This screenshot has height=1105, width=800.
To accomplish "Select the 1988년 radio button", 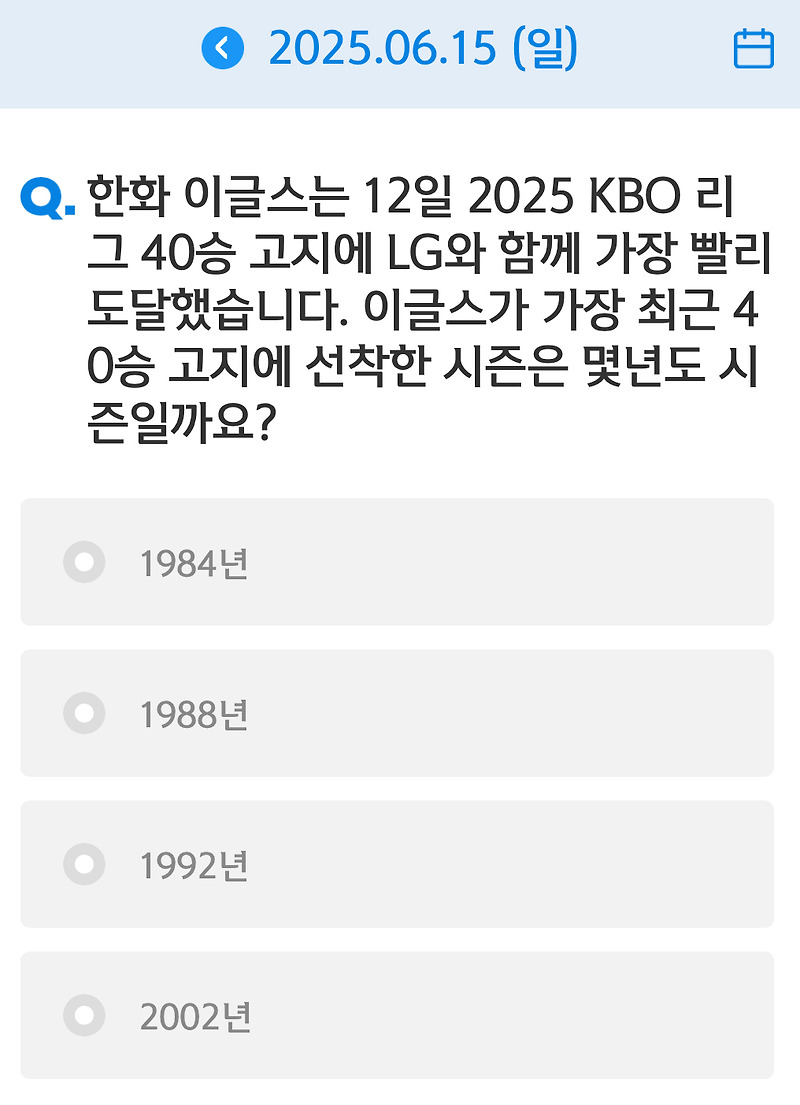I will click(83, 714).
